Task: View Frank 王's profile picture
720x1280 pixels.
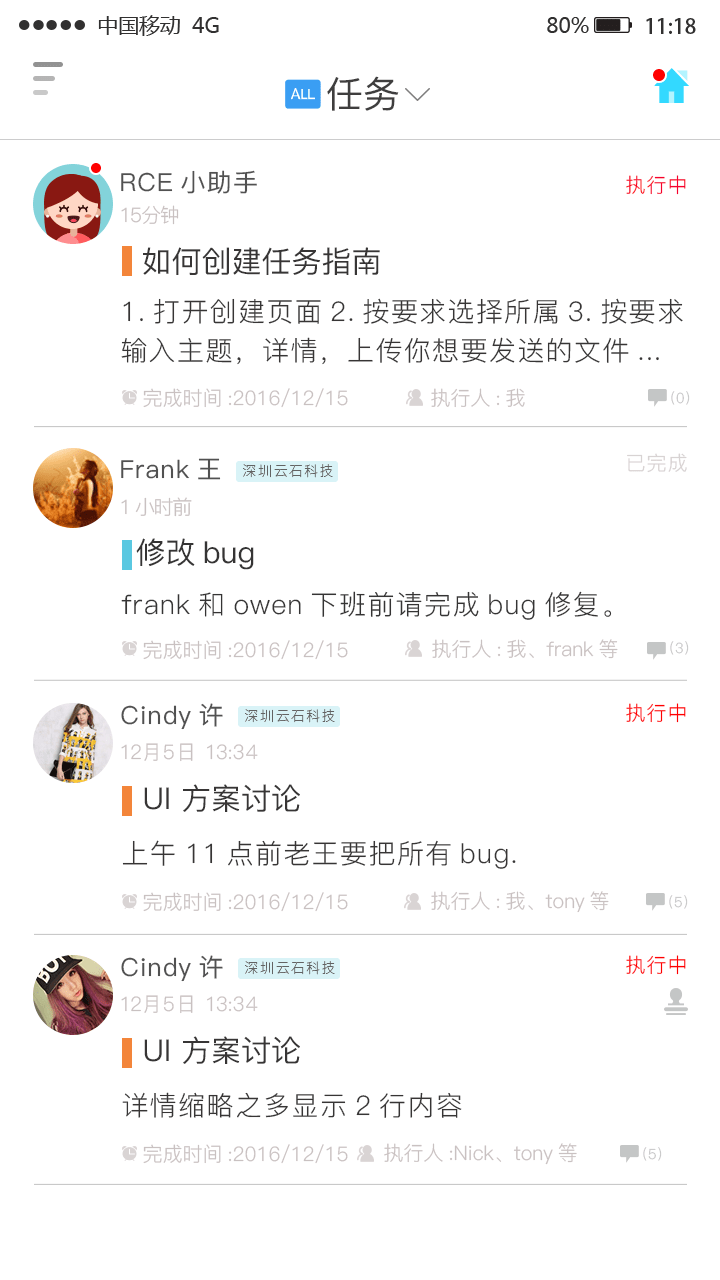Action: 72,488
